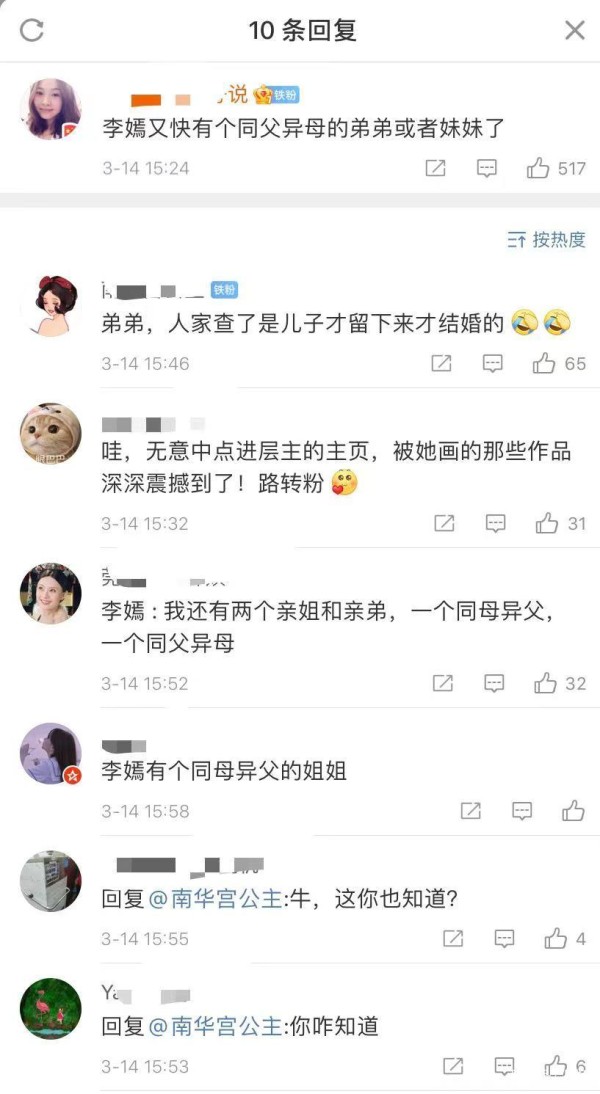Comment on the reply posted at 15:46
The image size is (600, 1094).
[493, 364]
